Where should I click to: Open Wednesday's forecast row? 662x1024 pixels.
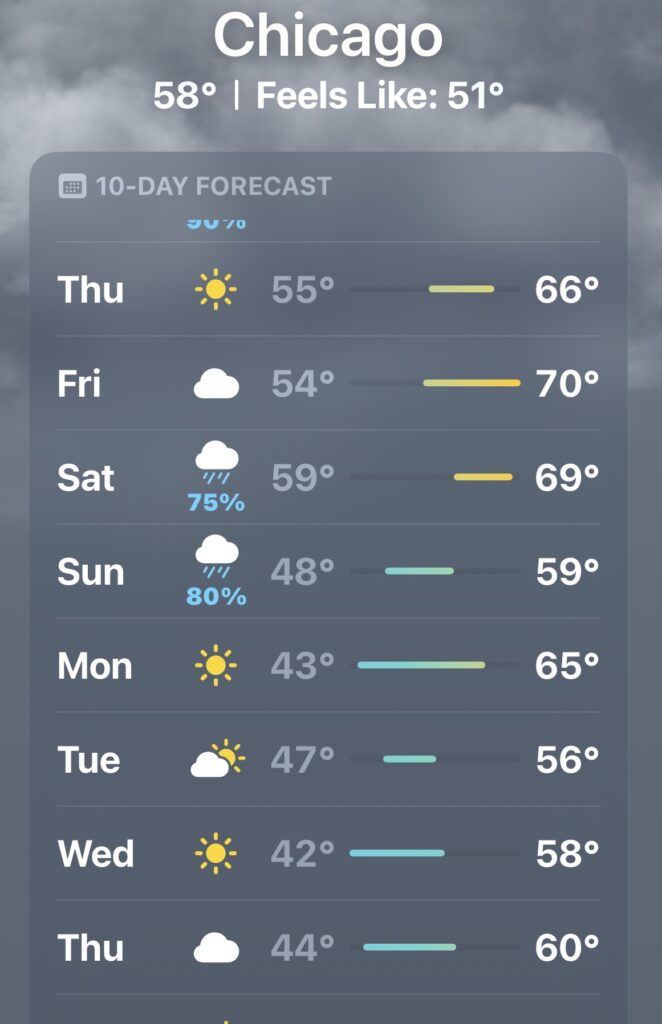(x=328, y=854)
